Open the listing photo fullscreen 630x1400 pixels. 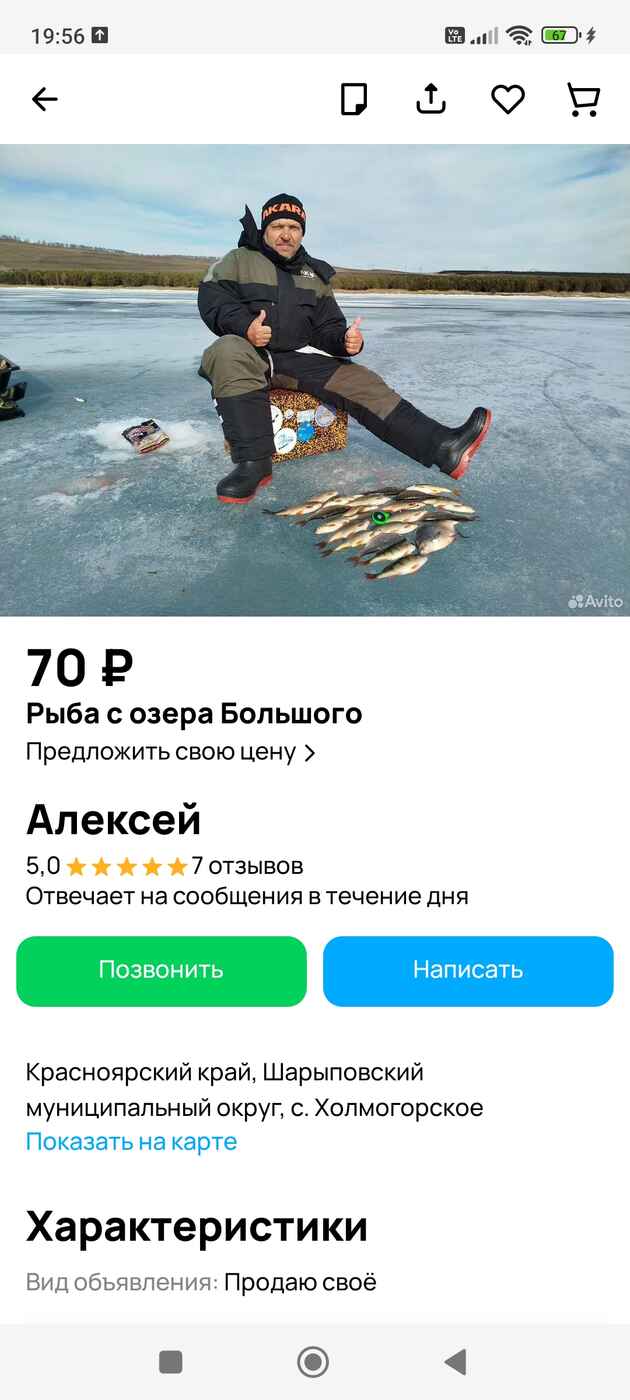[x=315, y=380]
